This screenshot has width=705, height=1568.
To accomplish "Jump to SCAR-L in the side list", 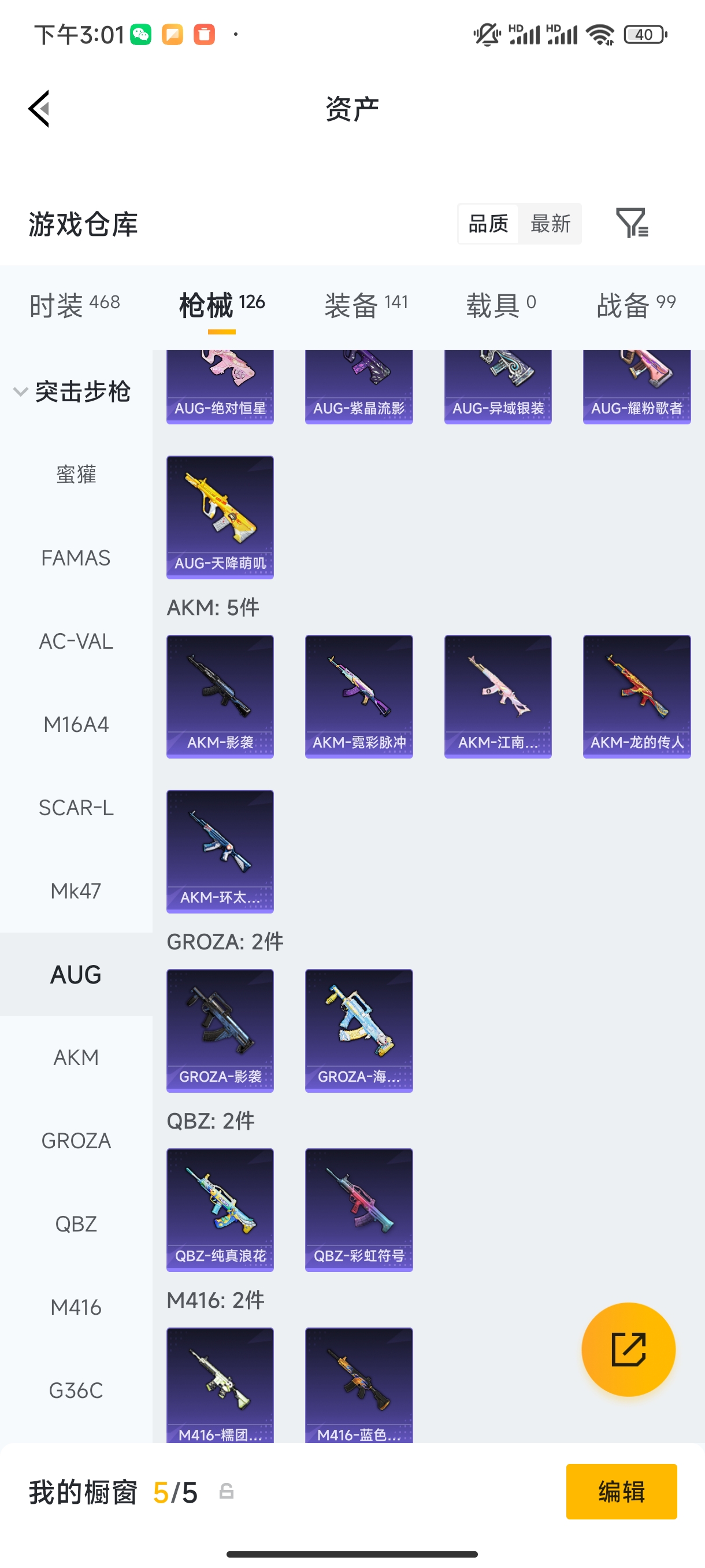I will [76, 808].
